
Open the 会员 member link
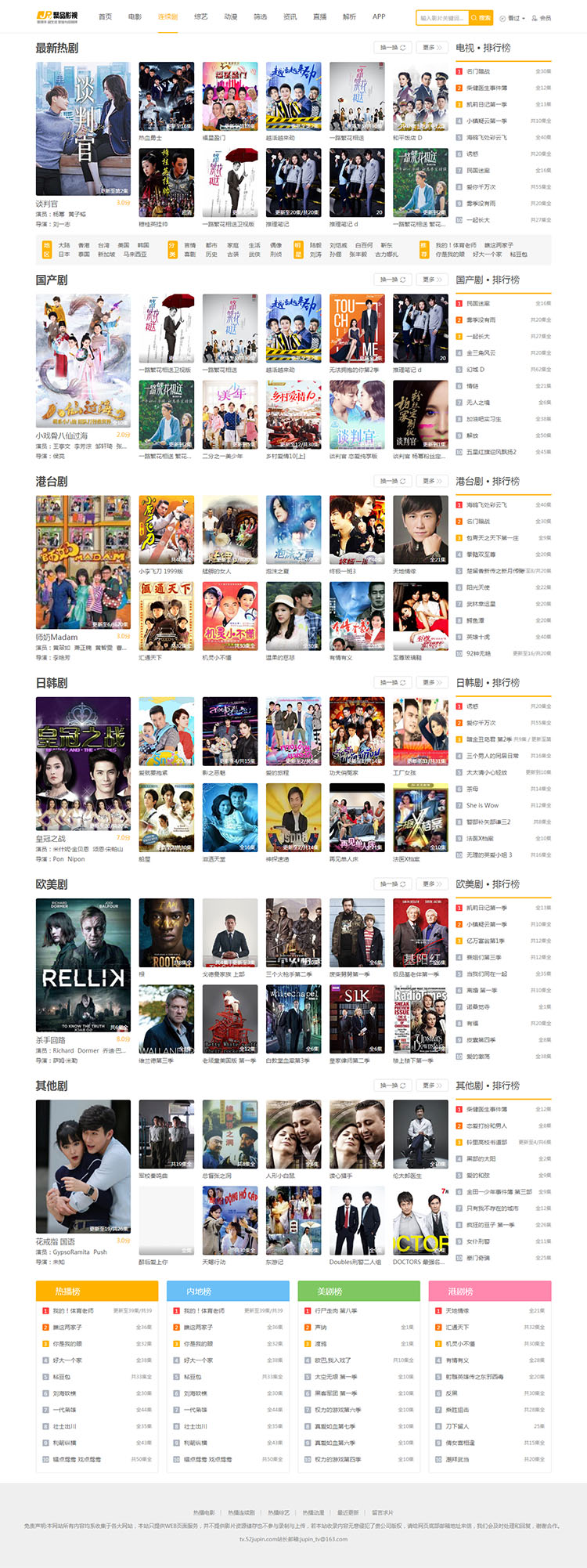pos(542,17)
